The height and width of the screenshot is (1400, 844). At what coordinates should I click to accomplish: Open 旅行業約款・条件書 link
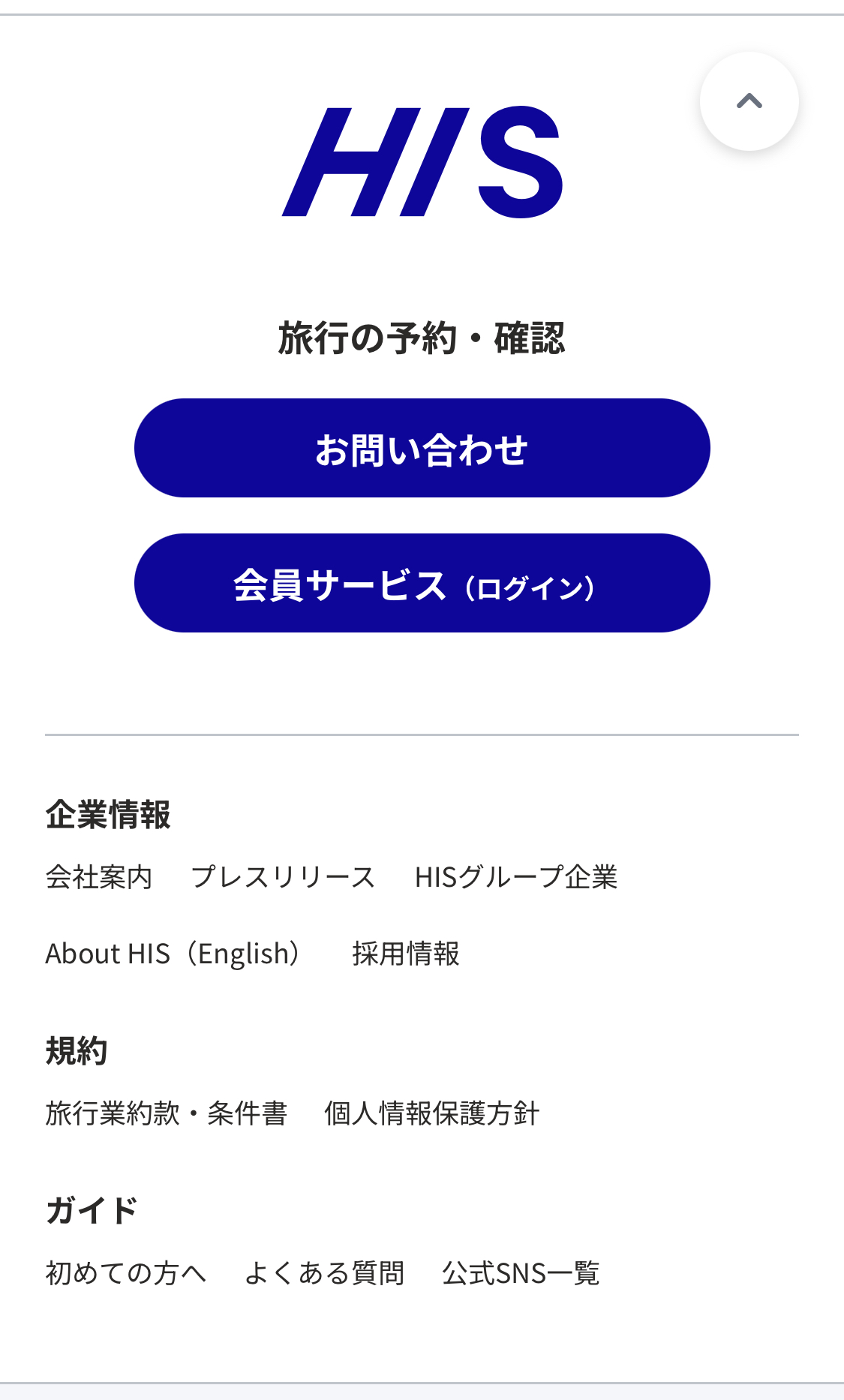click(x=167, y=1113)
